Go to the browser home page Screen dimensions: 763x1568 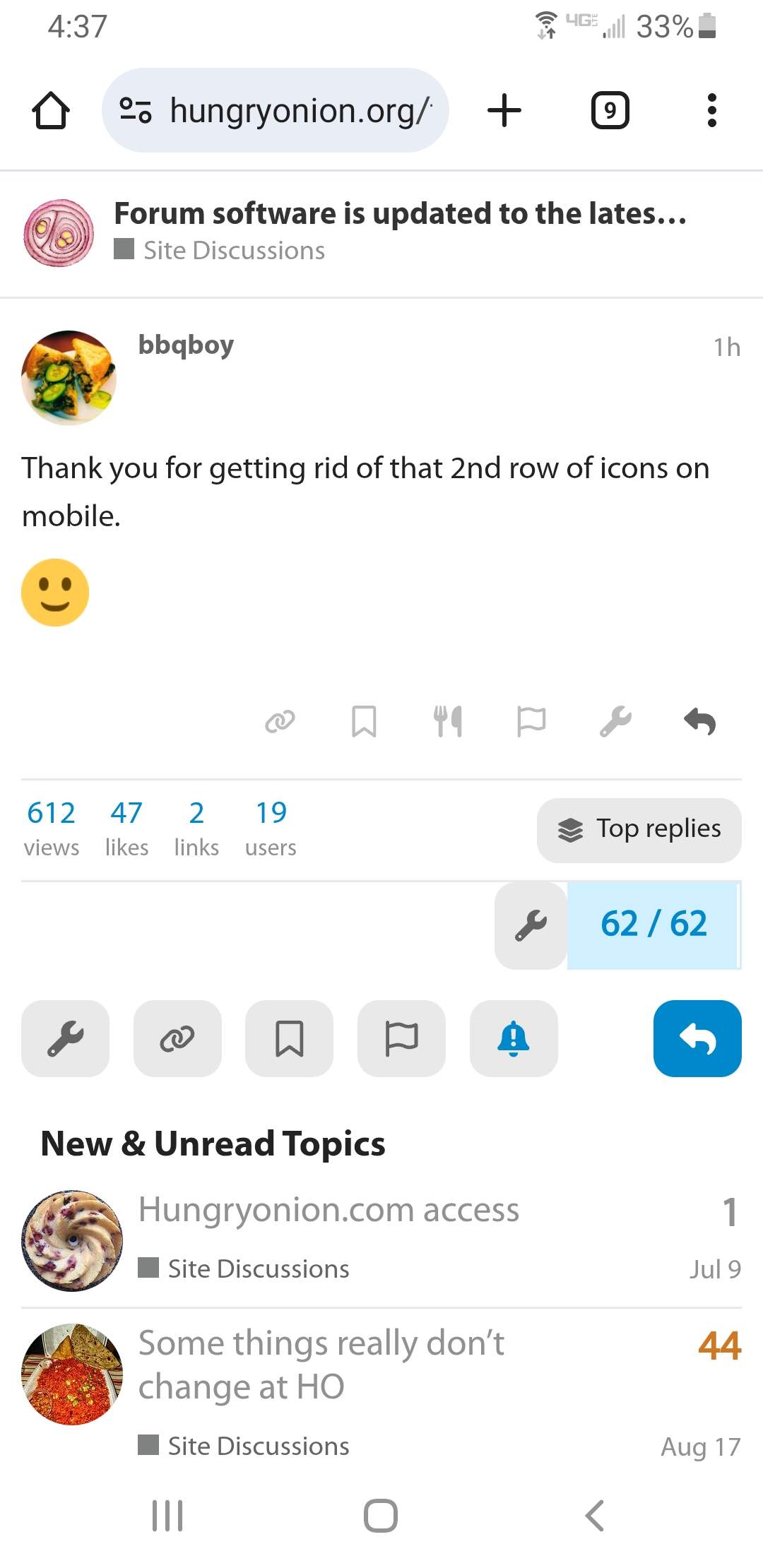[51, 111]
